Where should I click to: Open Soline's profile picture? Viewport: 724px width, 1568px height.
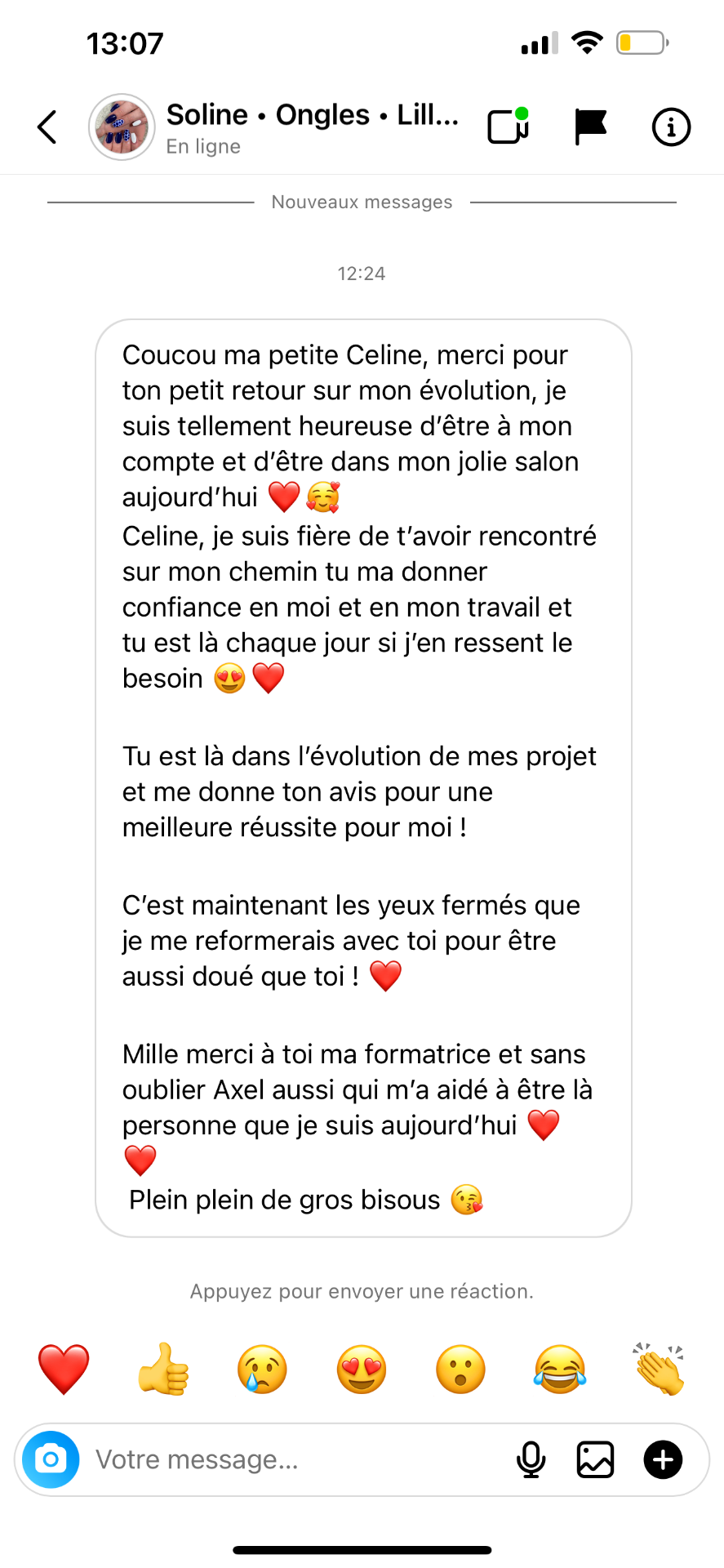click(122, 127)
